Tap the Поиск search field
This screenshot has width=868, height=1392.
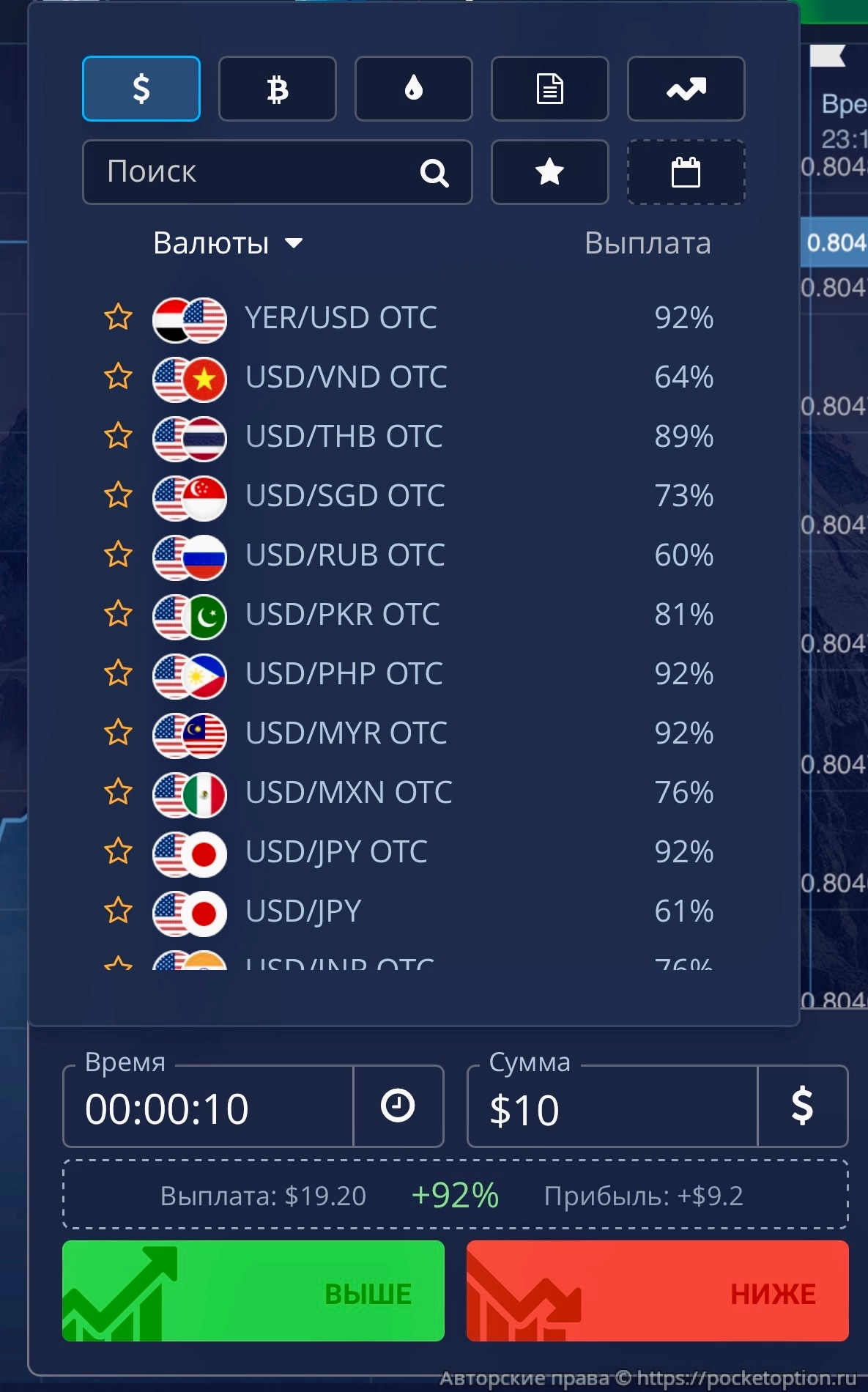[256, 172]
